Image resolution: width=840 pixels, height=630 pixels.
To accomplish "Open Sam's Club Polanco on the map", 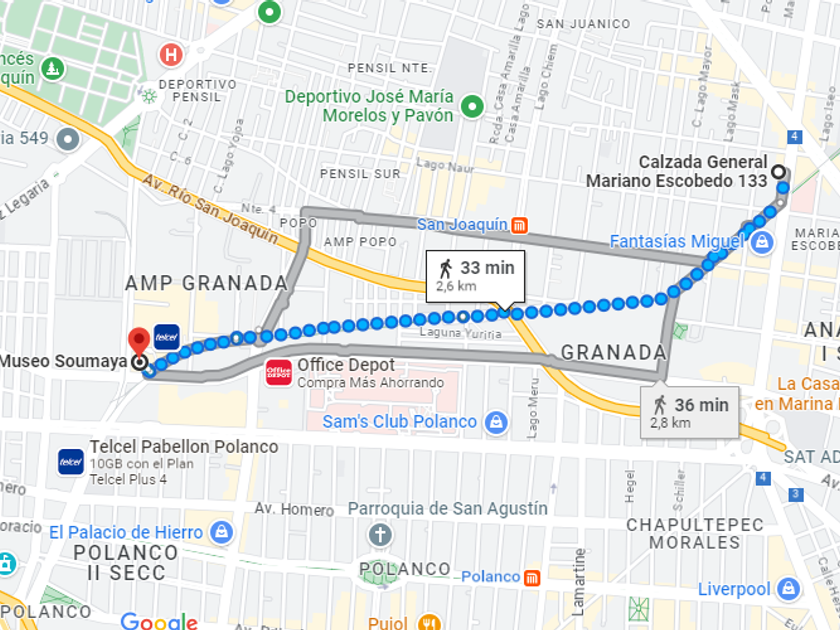I will pos(495,422).
